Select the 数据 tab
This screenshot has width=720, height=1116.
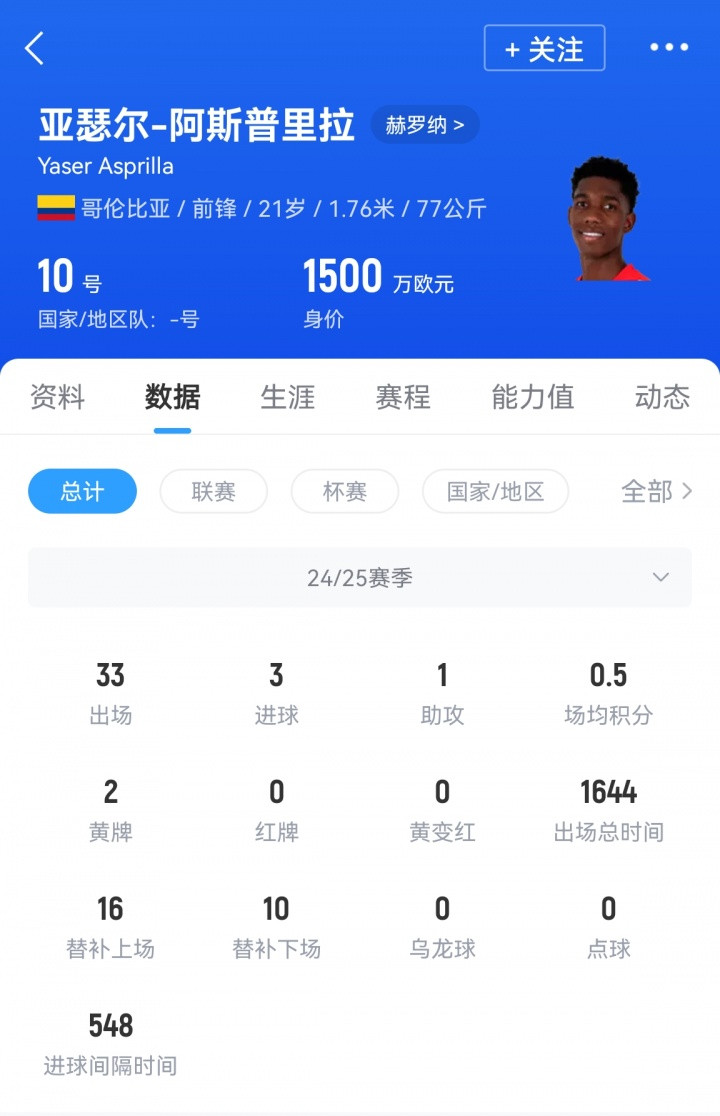(172, 397)
